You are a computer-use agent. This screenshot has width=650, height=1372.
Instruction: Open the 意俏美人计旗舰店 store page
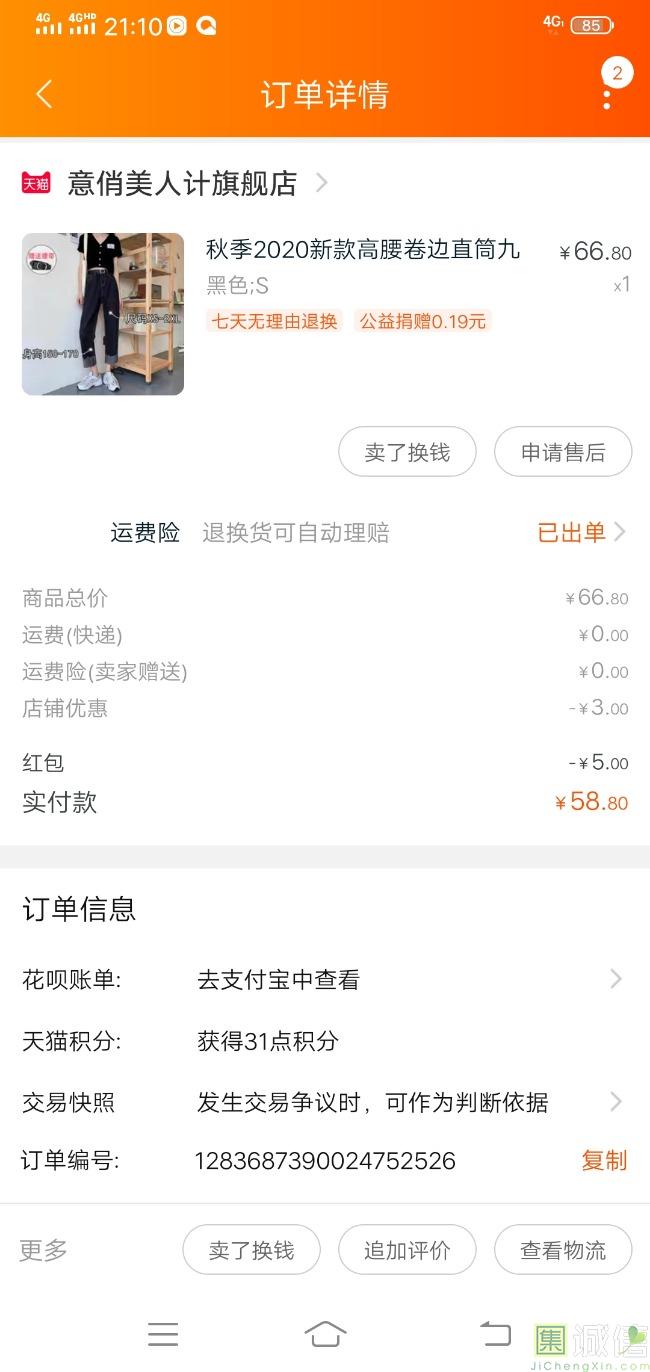point(183,183)
